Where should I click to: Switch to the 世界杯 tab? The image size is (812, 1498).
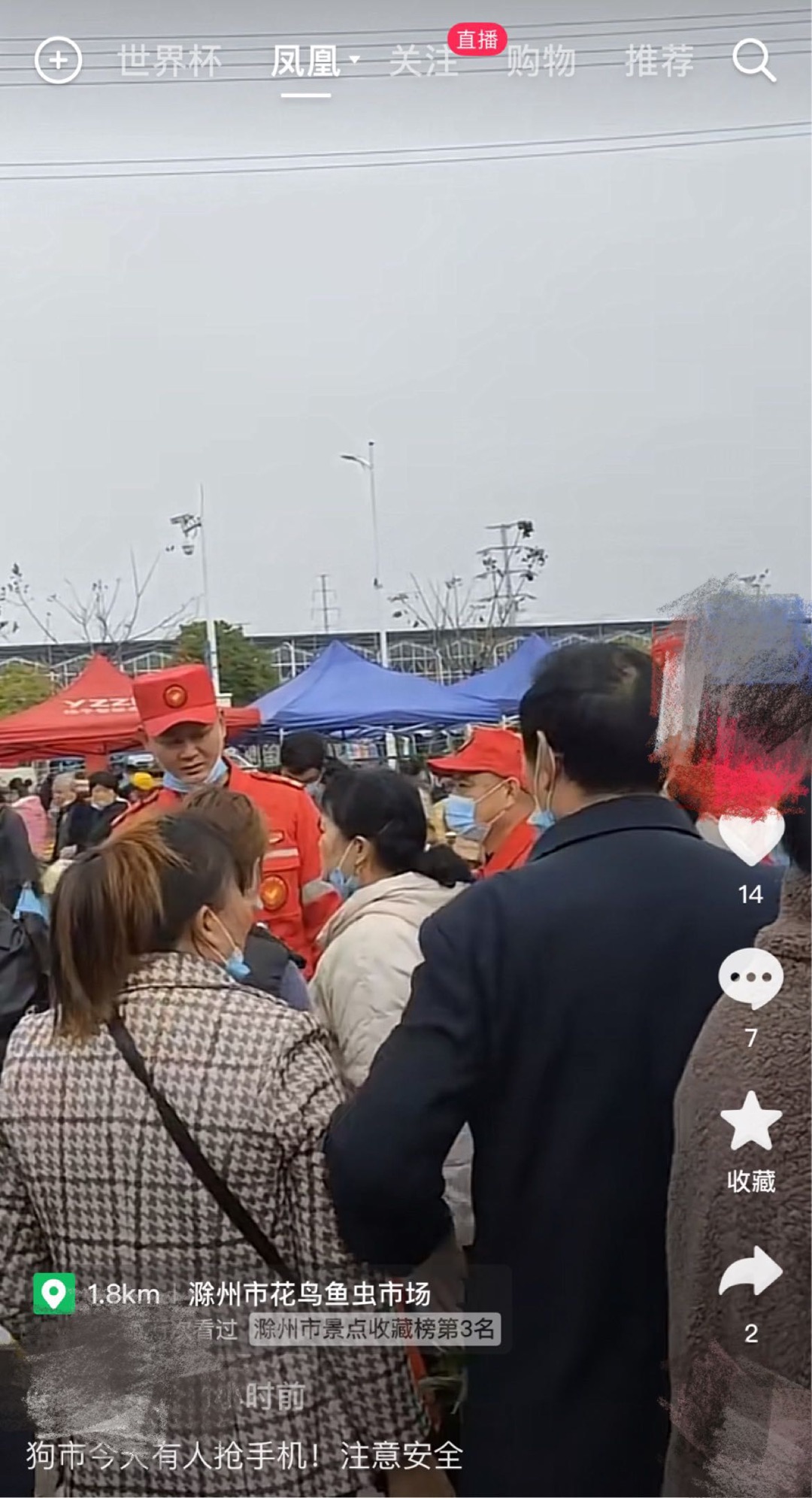170,61
